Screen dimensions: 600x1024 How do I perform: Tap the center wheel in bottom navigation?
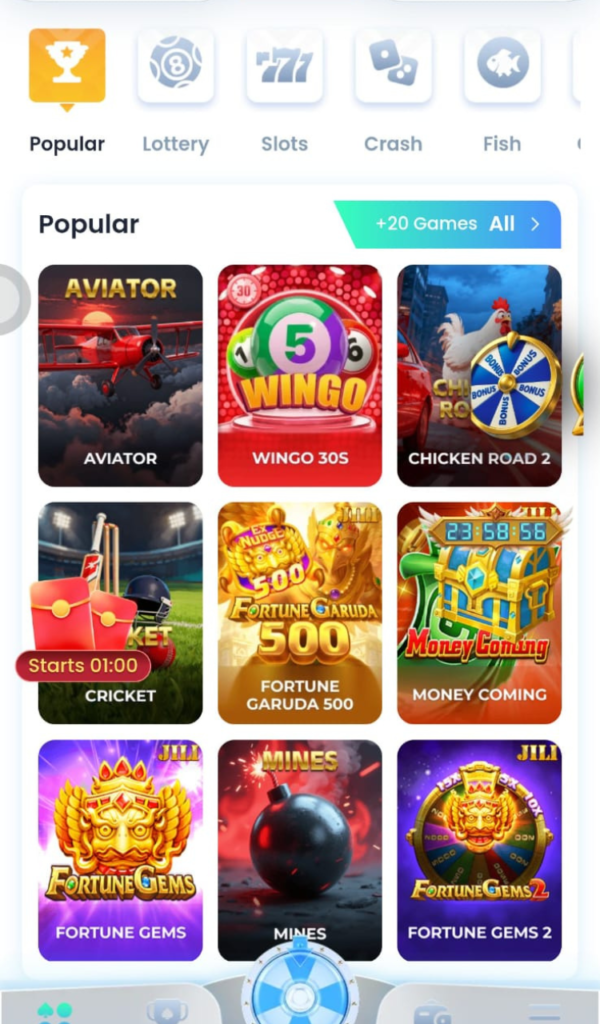[300, 986]
